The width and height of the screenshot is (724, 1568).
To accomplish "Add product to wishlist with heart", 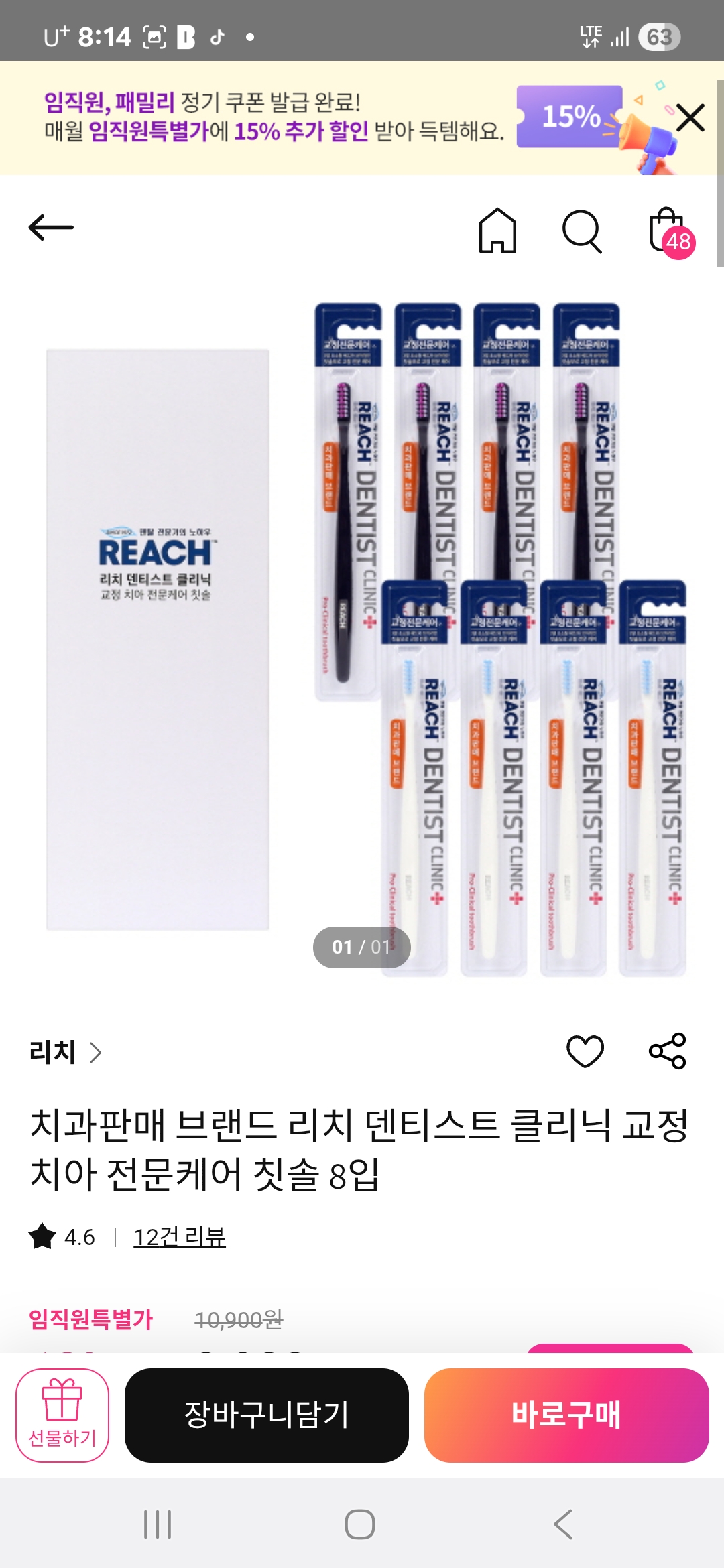I will pos(585,1051).
